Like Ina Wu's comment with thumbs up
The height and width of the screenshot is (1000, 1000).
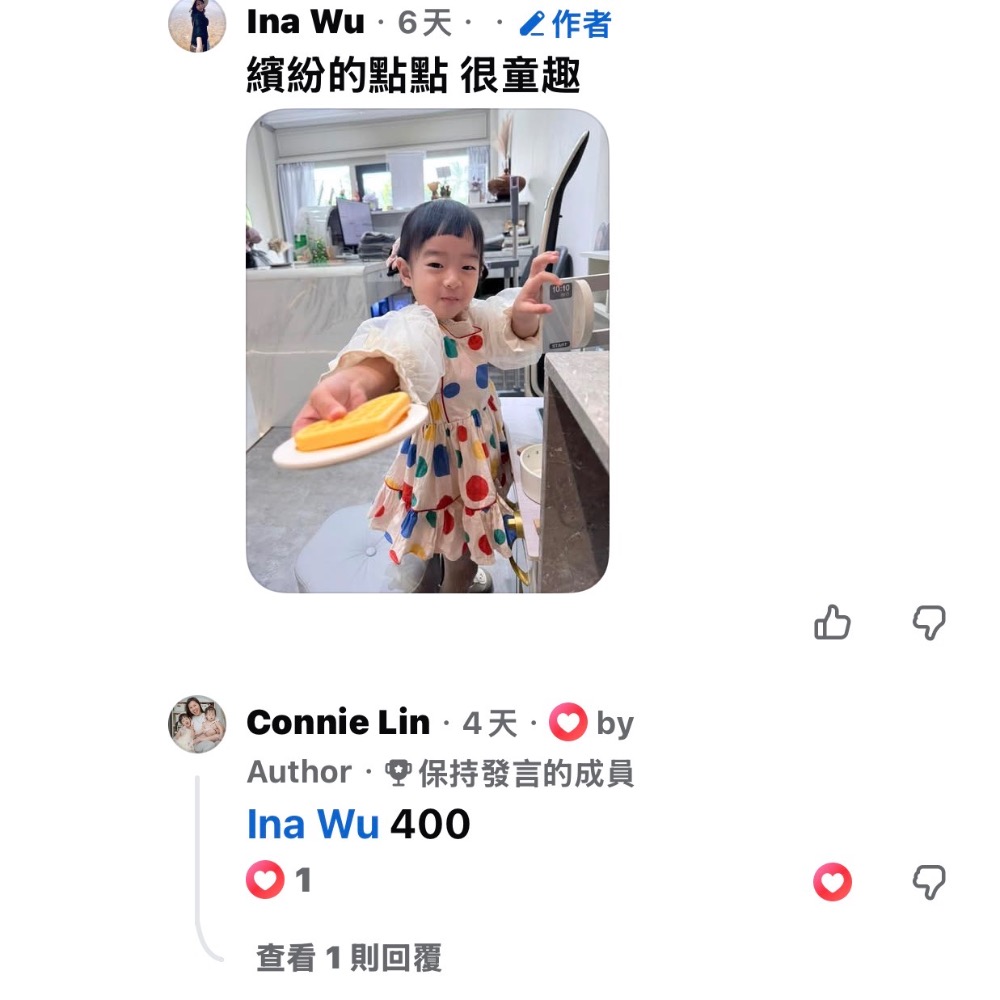[x=832, y=623]
